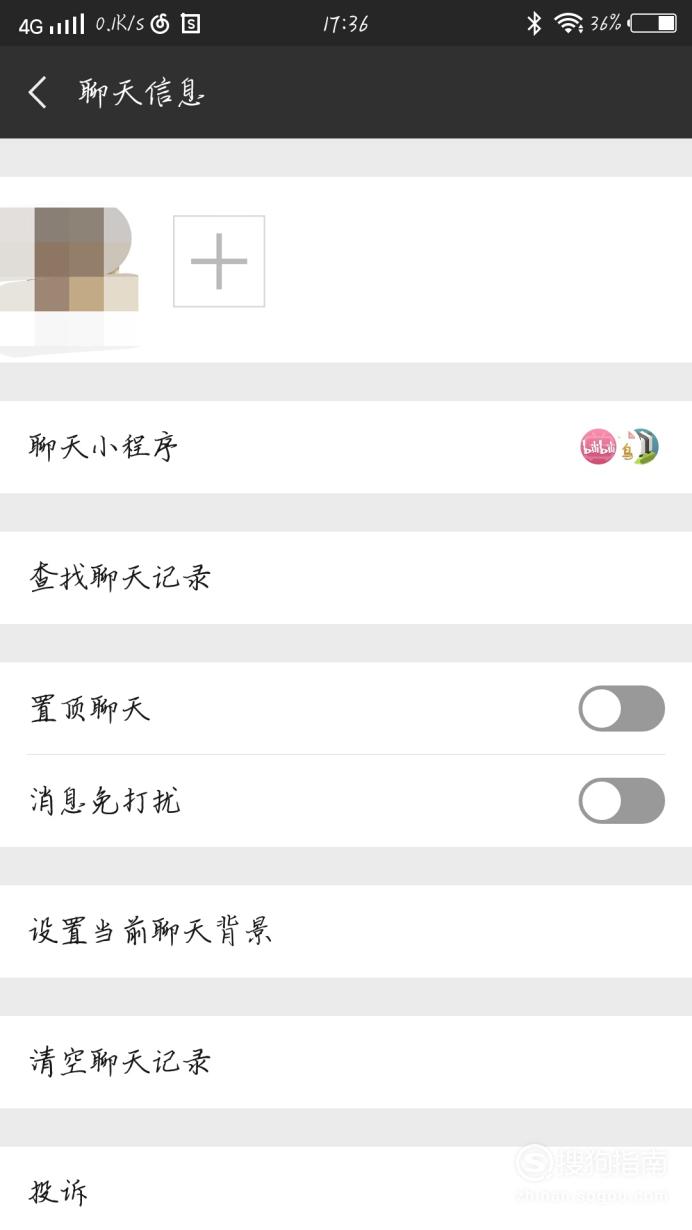Go back from 聊天信息 screen
This screenshot has height=1230, width=692.
[37, 93]
